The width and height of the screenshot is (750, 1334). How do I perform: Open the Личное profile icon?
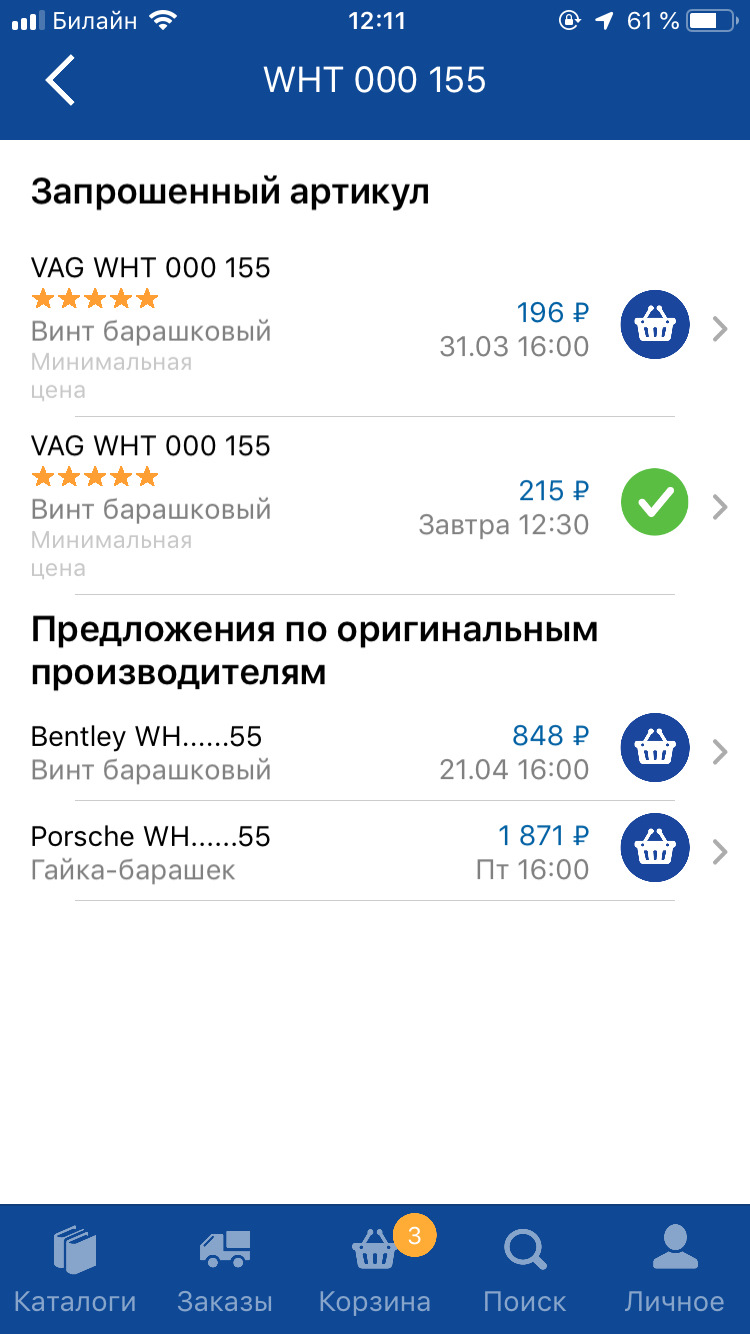click(x=674, y=1248)
